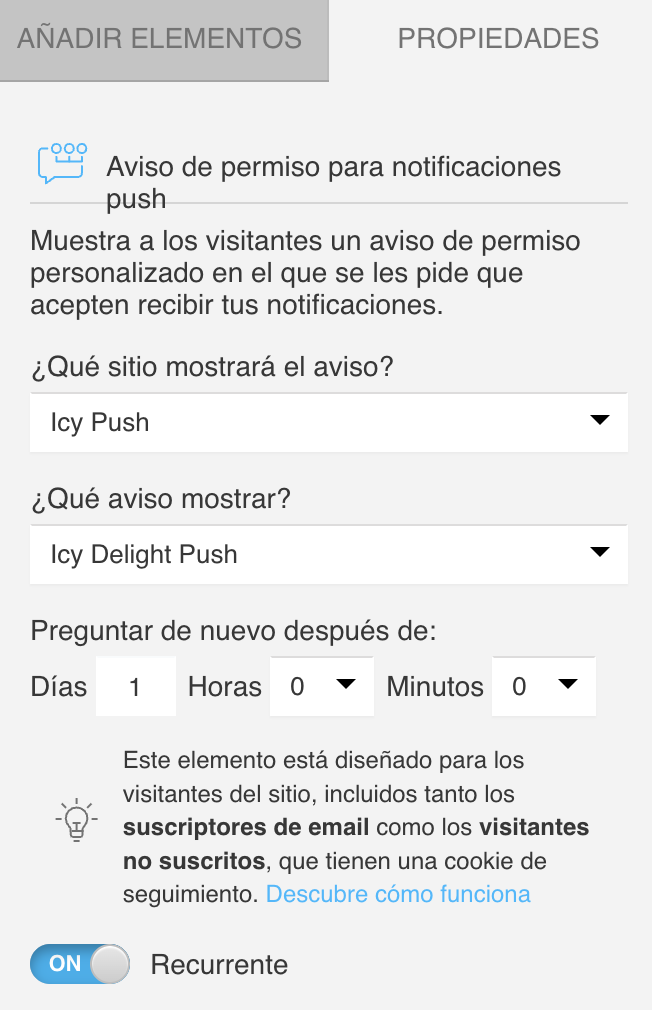This screenshot has height=1010, width=652.
Task: Open the Minutos dropdown
Action: click(544, 687)
